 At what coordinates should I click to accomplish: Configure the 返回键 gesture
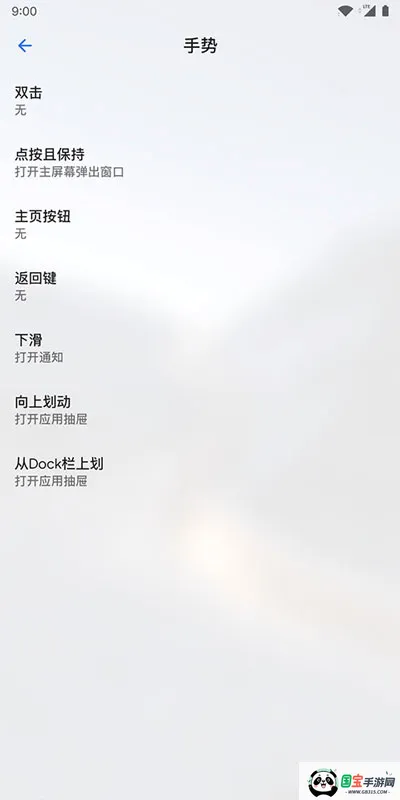[x=200, y=286]
